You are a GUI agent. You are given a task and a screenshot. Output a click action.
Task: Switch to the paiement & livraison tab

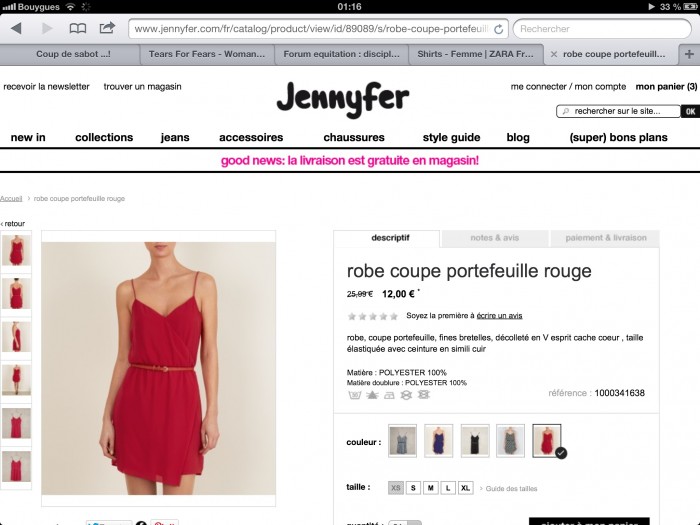pyautogui.click(x=605, y=238)
